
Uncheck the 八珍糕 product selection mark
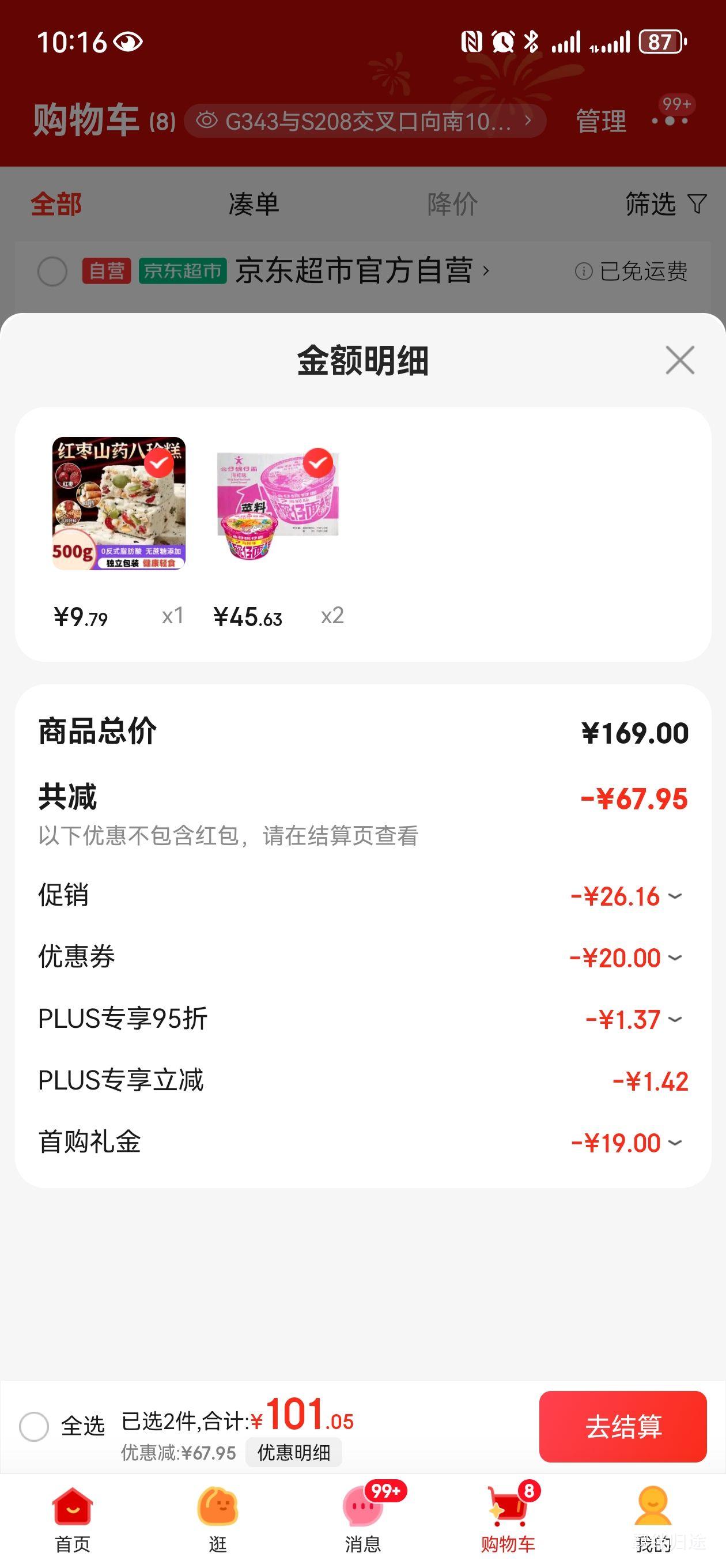click(x=160, y=465)
